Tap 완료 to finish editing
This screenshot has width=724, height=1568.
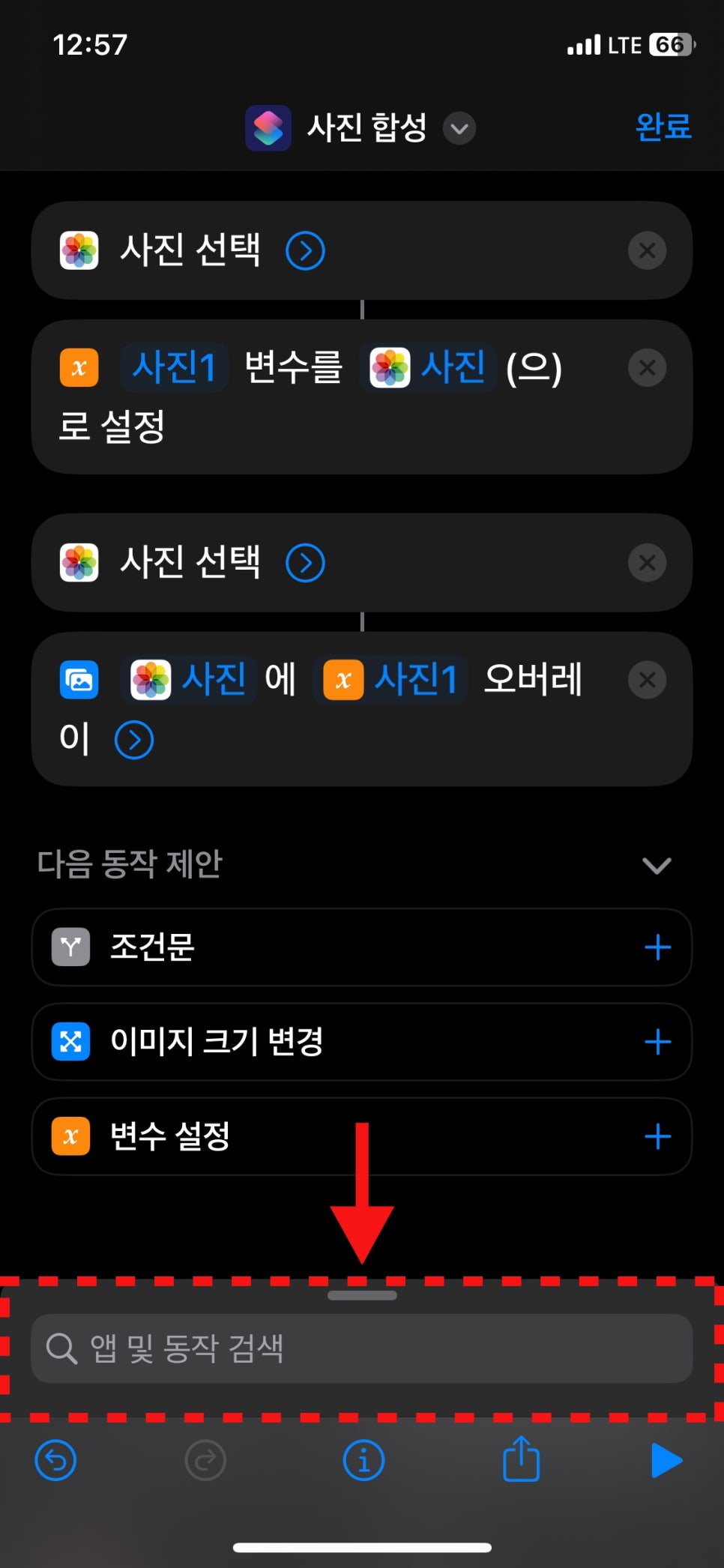tap(663, 127)
